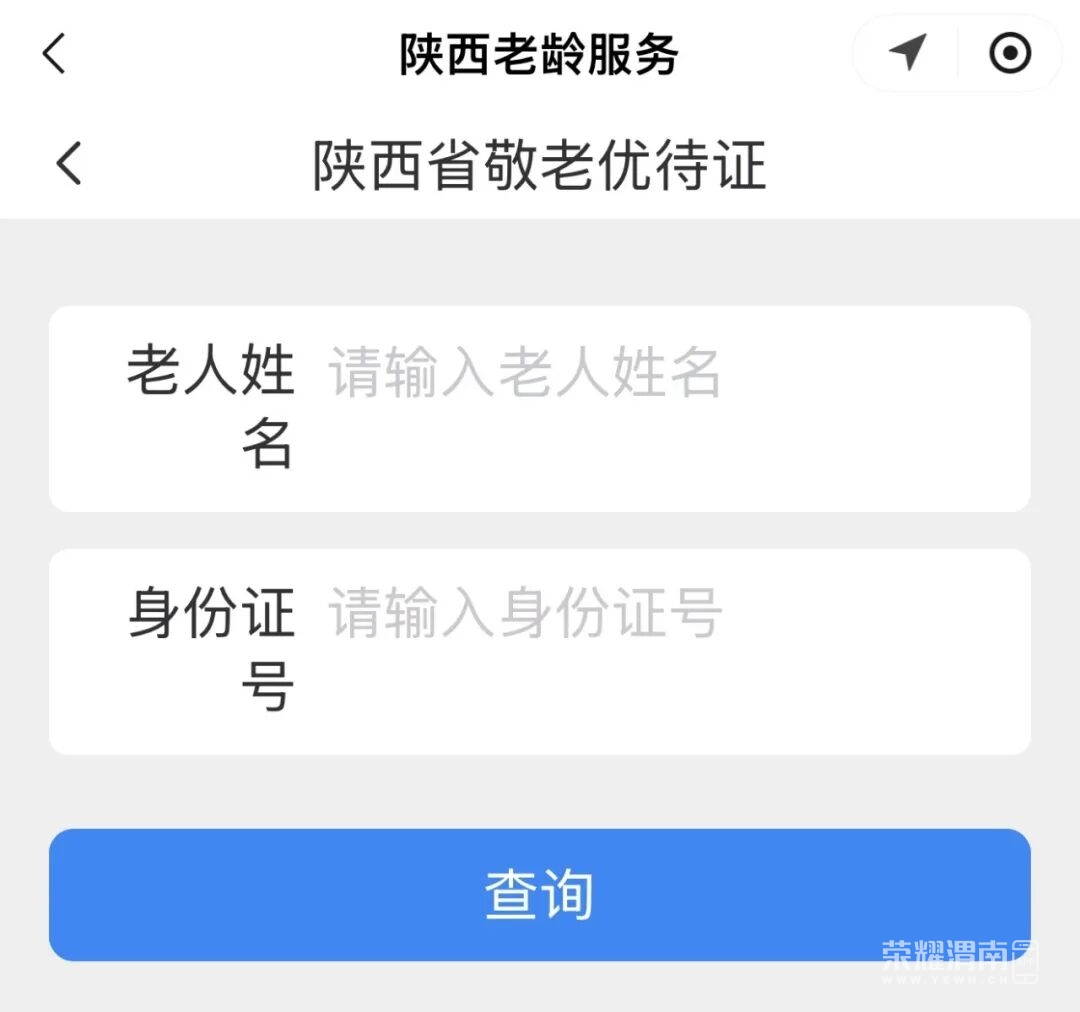The height and width of the screenshot is (1012, 1080).
Task: Go back from 陕西老龄服务 mini program
Action: coord(54,53)
